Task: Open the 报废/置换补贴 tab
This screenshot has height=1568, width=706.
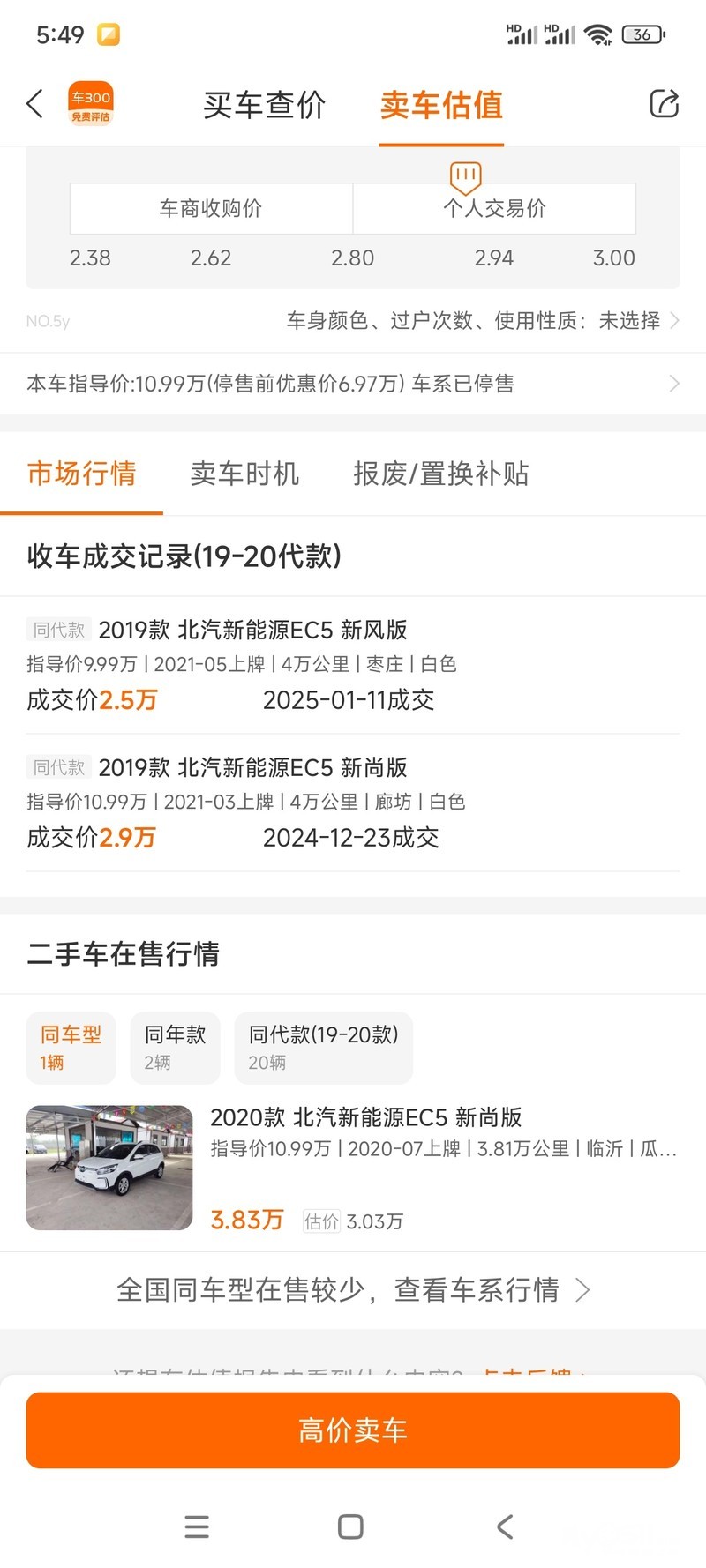Action: click(x=440, y=474)
